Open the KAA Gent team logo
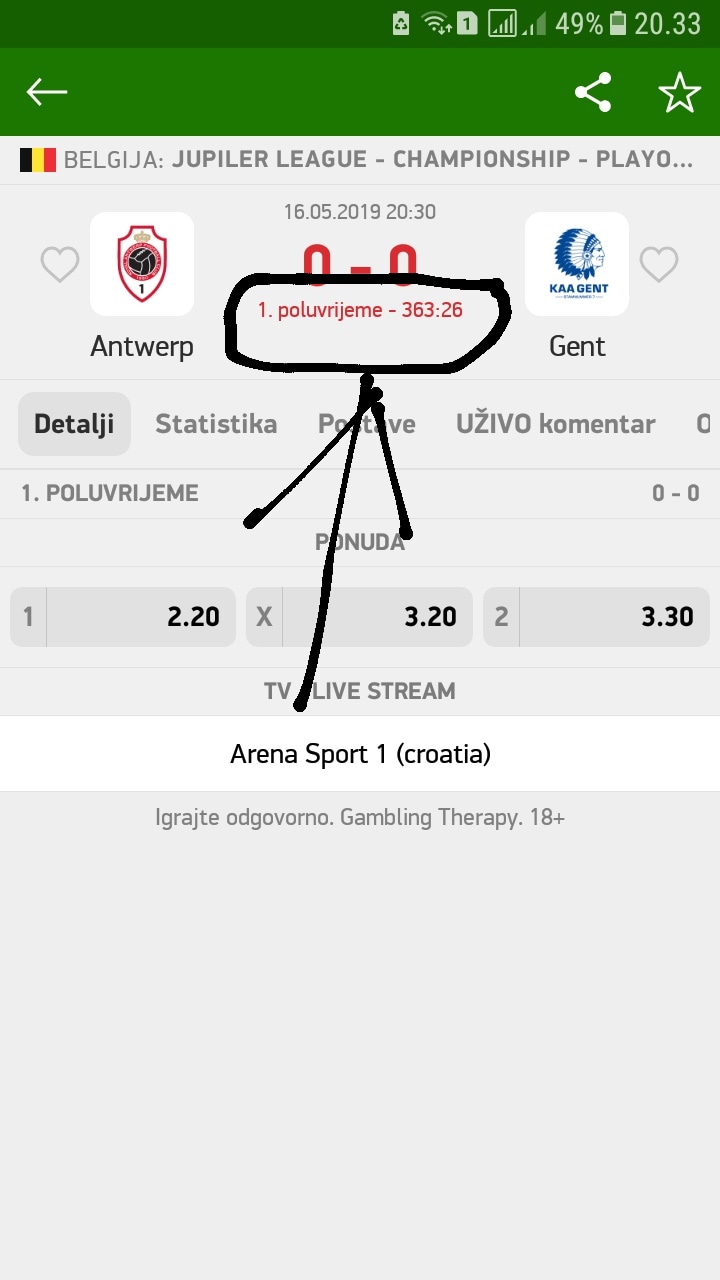The width and height of the screenshot is (720, 1280). tap(577, 264)
